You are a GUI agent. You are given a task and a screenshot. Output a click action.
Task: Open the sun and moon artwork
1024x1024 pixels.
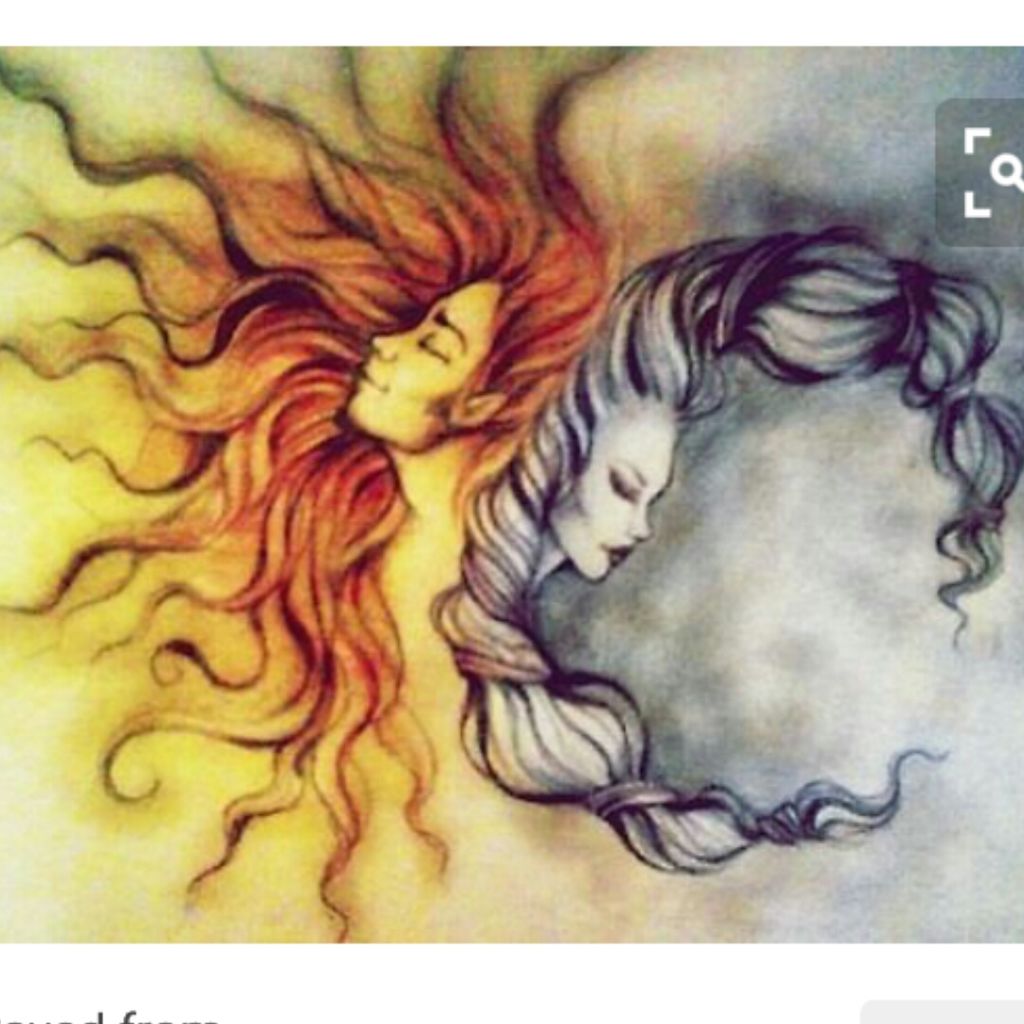pyautogui.click(x=512, y=494)
